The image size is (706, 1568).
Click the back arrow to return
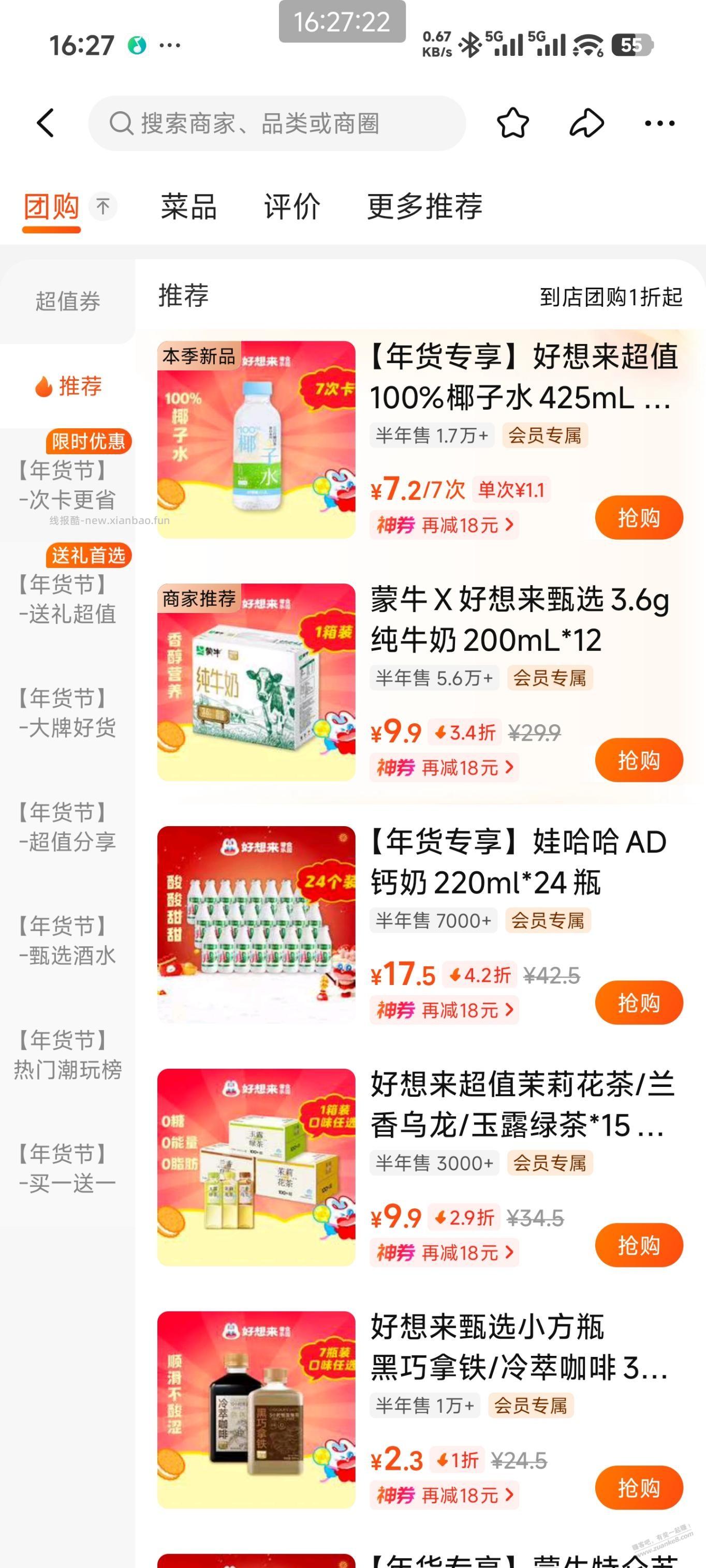tap(46, 123)
